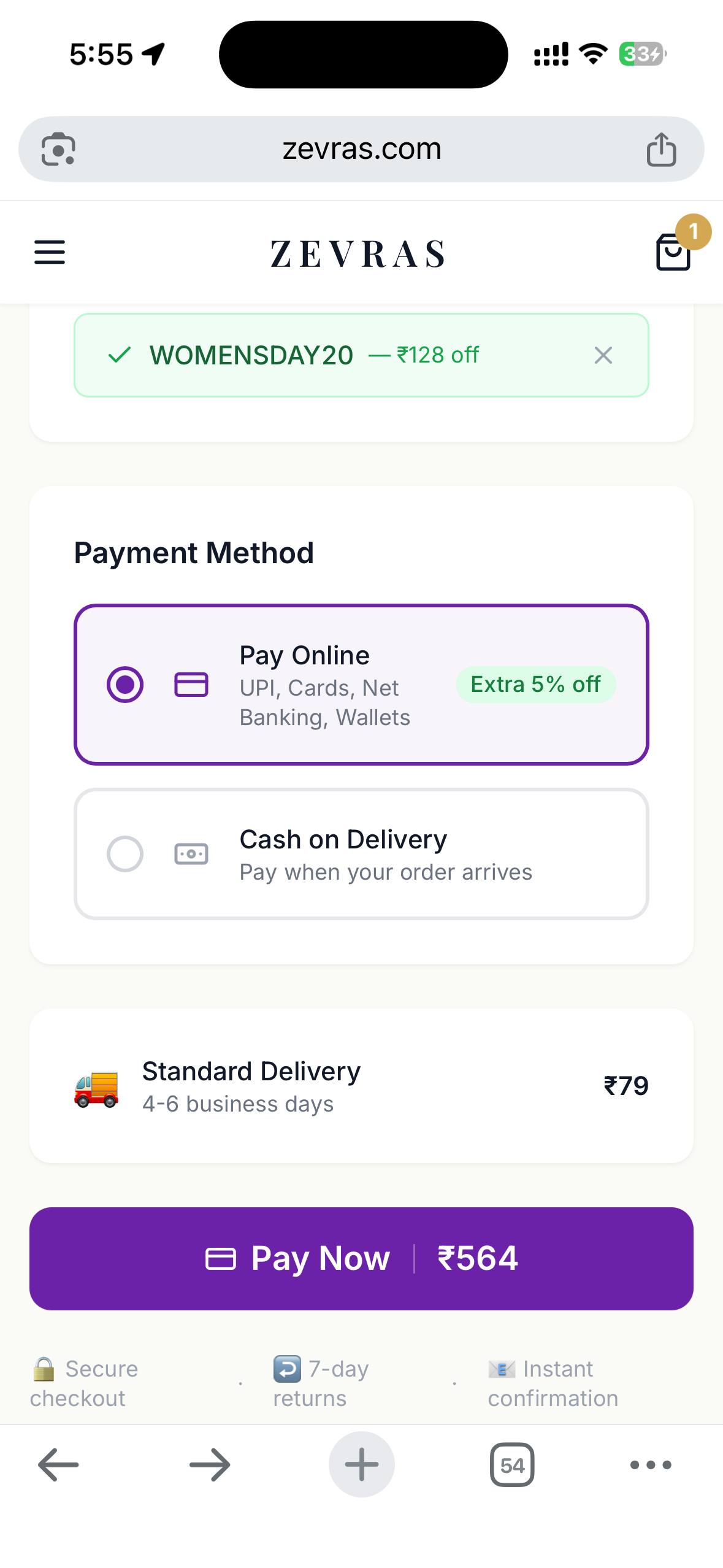Open new tab with the plus button
Viewport: 723px width, 1568px height.
point(361,1464)
